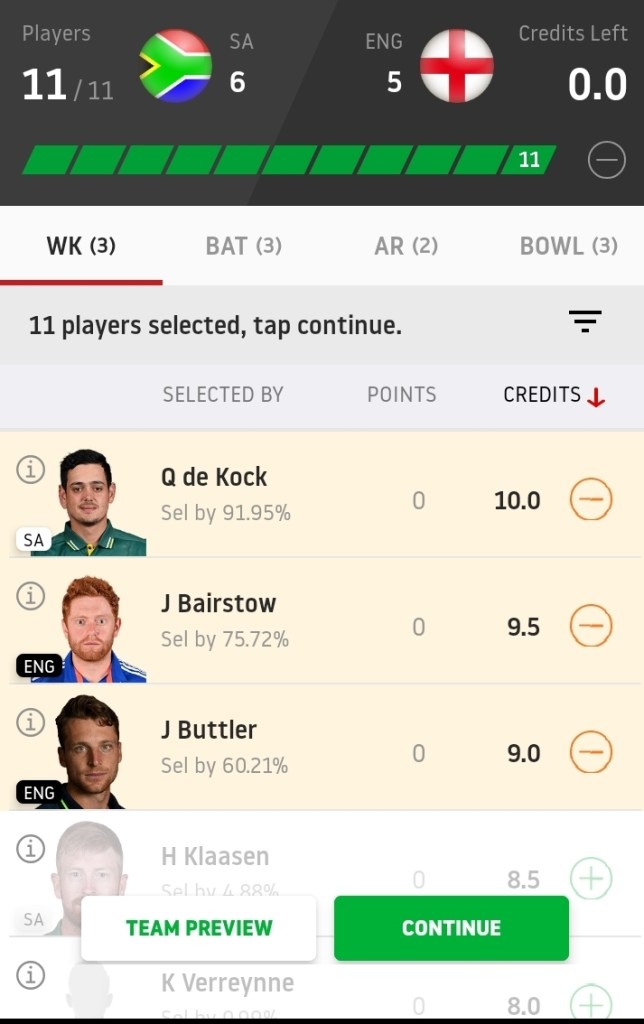Remove J Bairstow from team

click(590, 626)
